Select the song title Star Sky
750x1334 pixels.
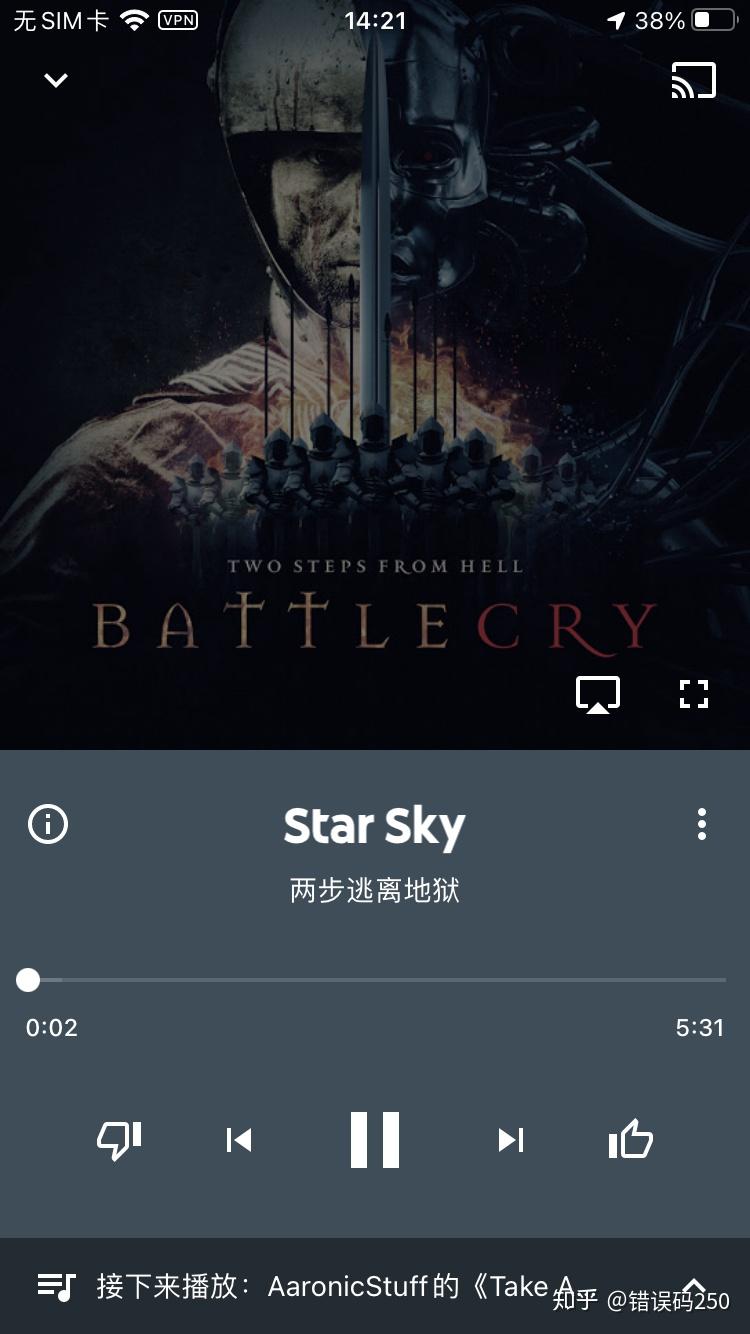pos(374,824)
